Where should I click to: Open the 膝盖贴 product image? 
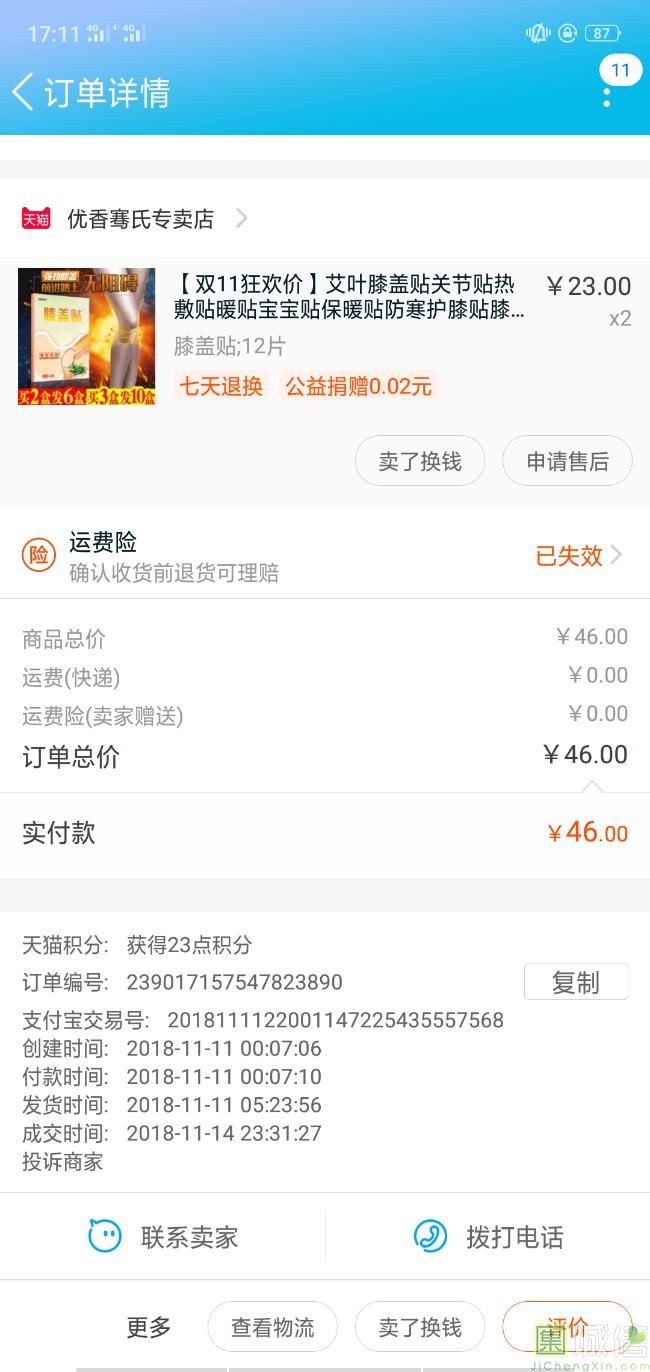(x=87, y=336)
